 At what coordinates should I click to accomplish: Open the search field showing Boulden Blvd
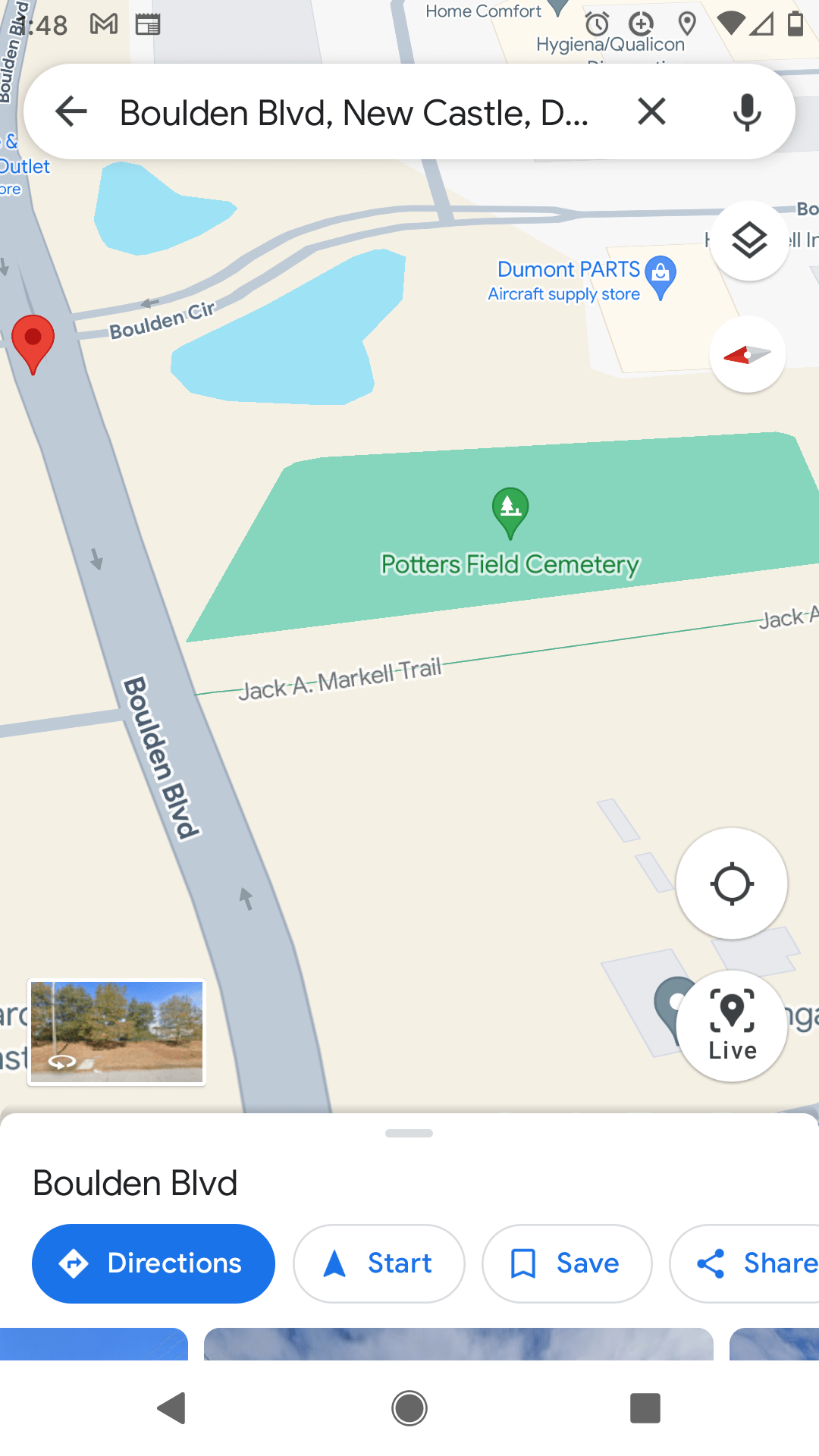[x=356, y=111]
